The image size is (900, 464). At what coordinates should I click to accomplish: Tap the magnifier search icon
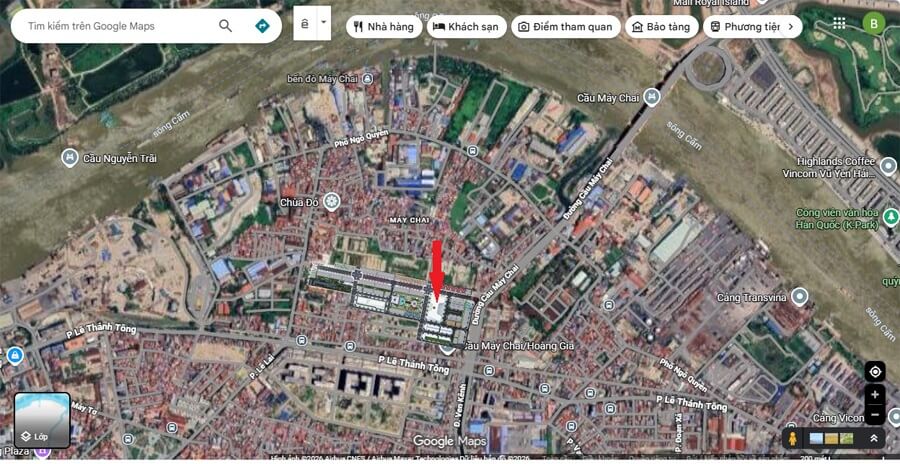pos(226,26)
